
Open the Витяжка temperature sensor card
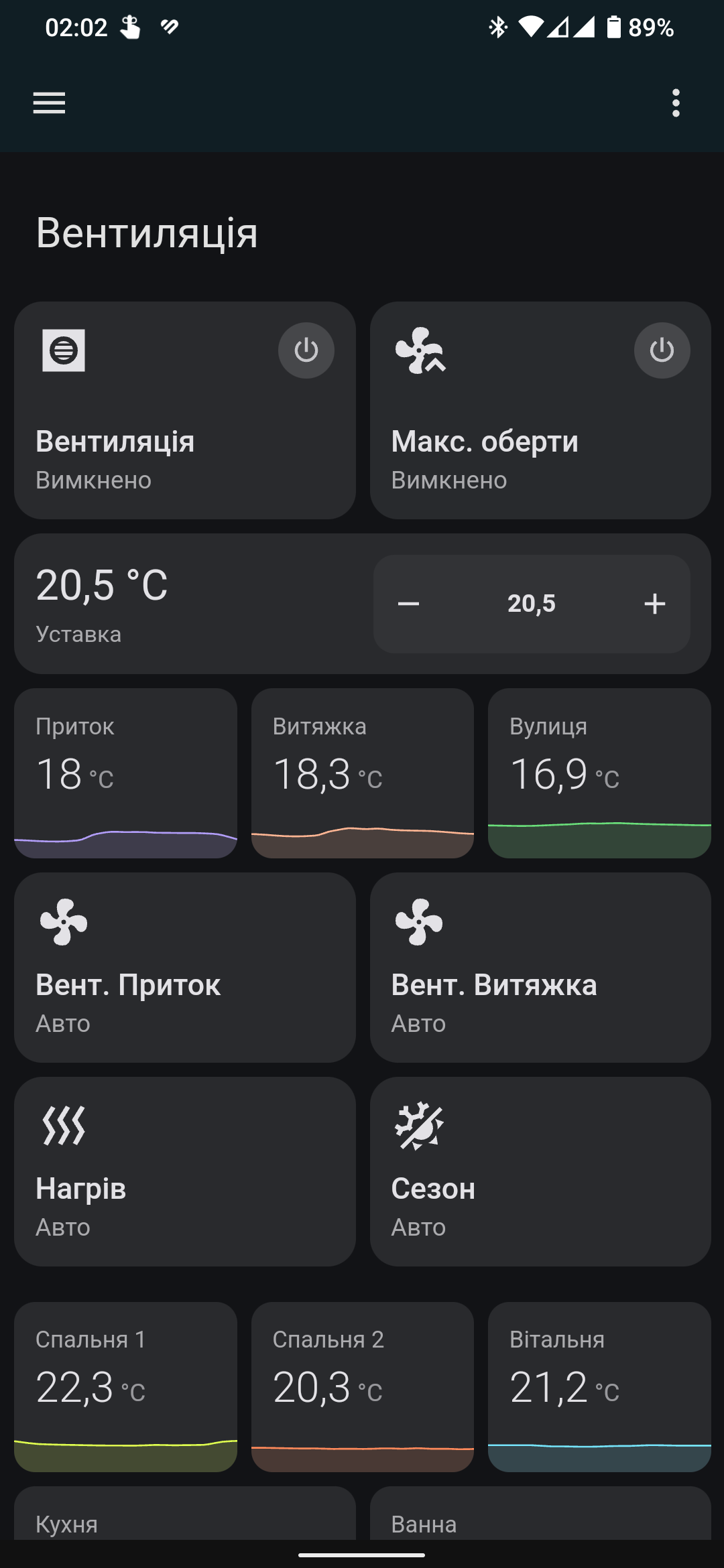tap(363, 773)
